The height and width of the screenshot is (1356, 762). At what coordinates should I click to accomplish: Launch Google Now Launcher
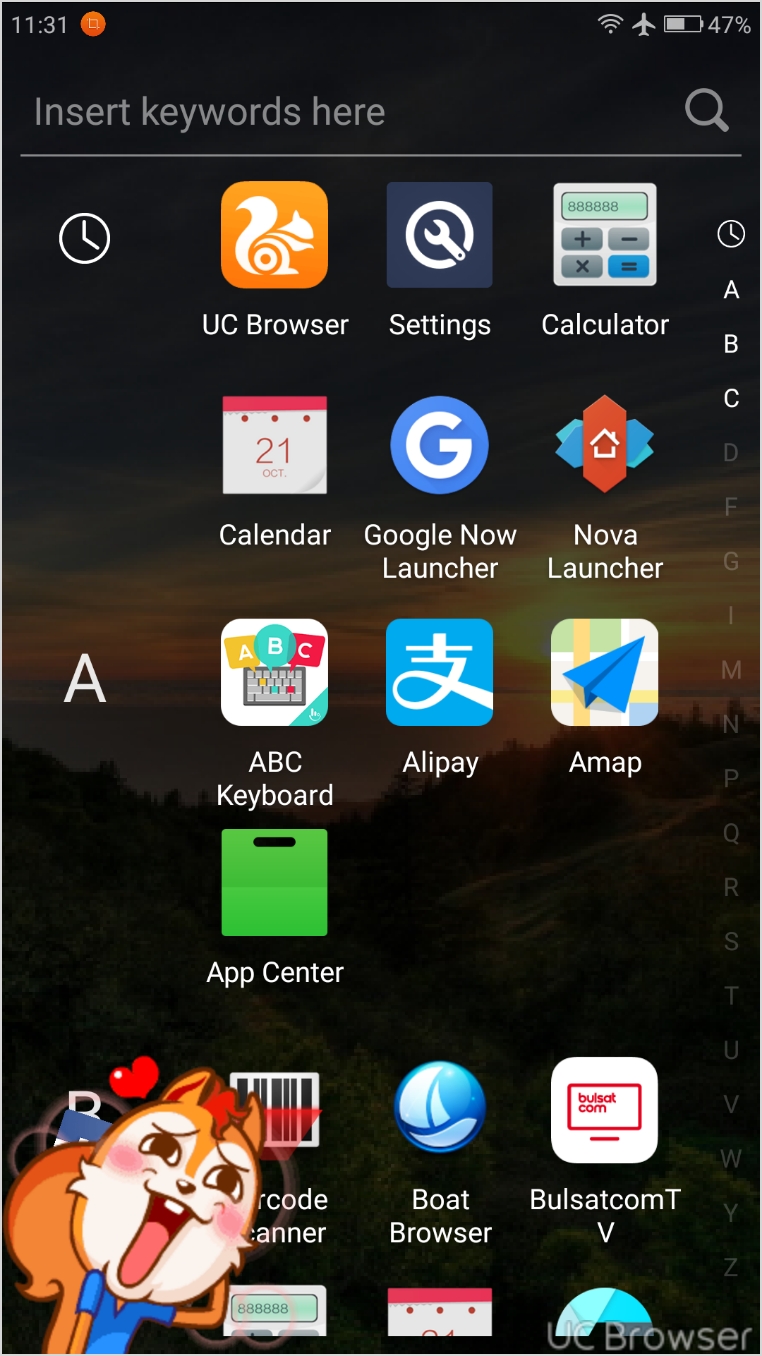click(x=440, y=445)
